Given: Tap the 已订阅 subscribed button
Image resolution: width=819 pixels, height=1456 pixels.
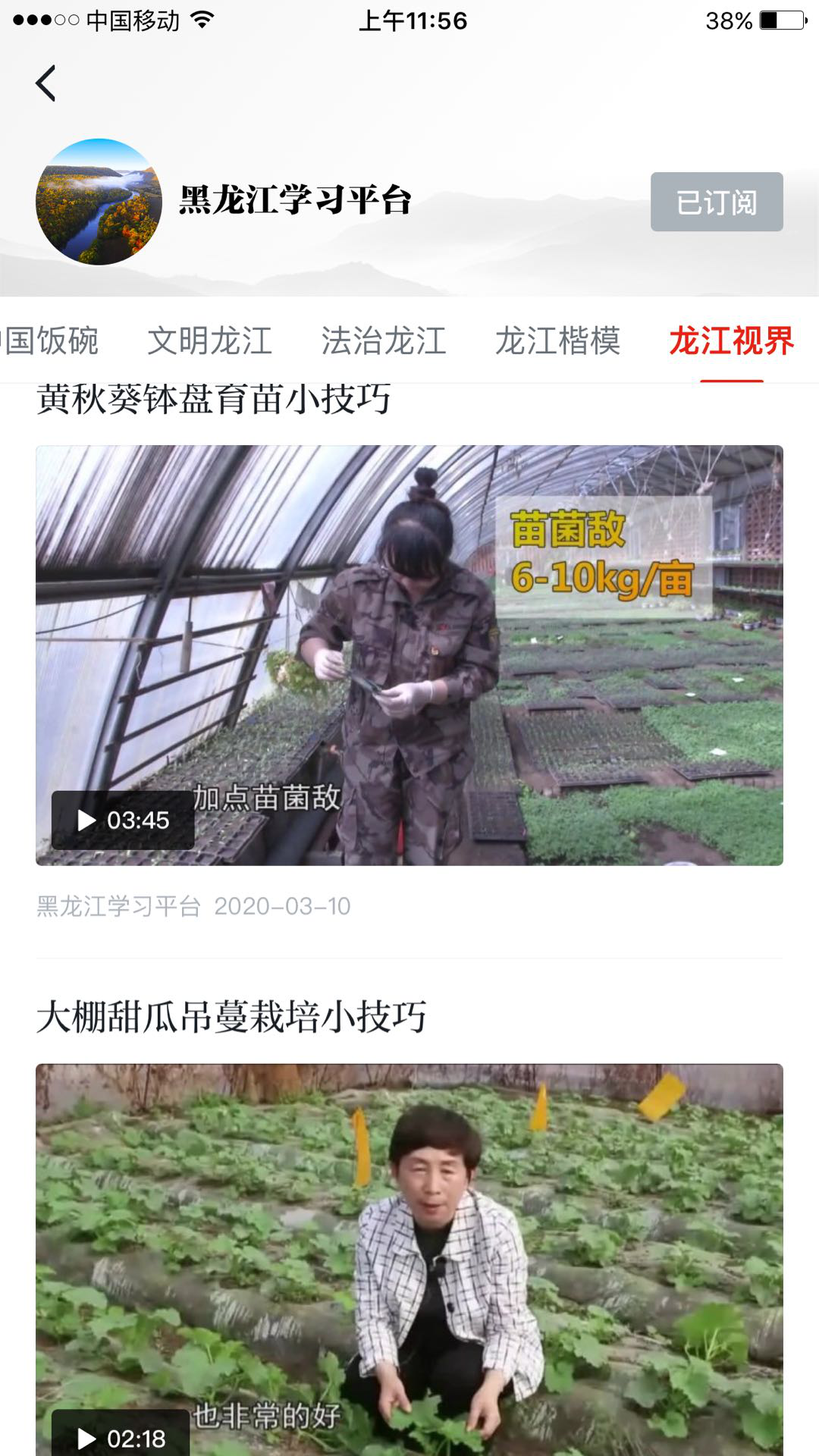Looking at the screenshot, I should (x=716, y=202).
